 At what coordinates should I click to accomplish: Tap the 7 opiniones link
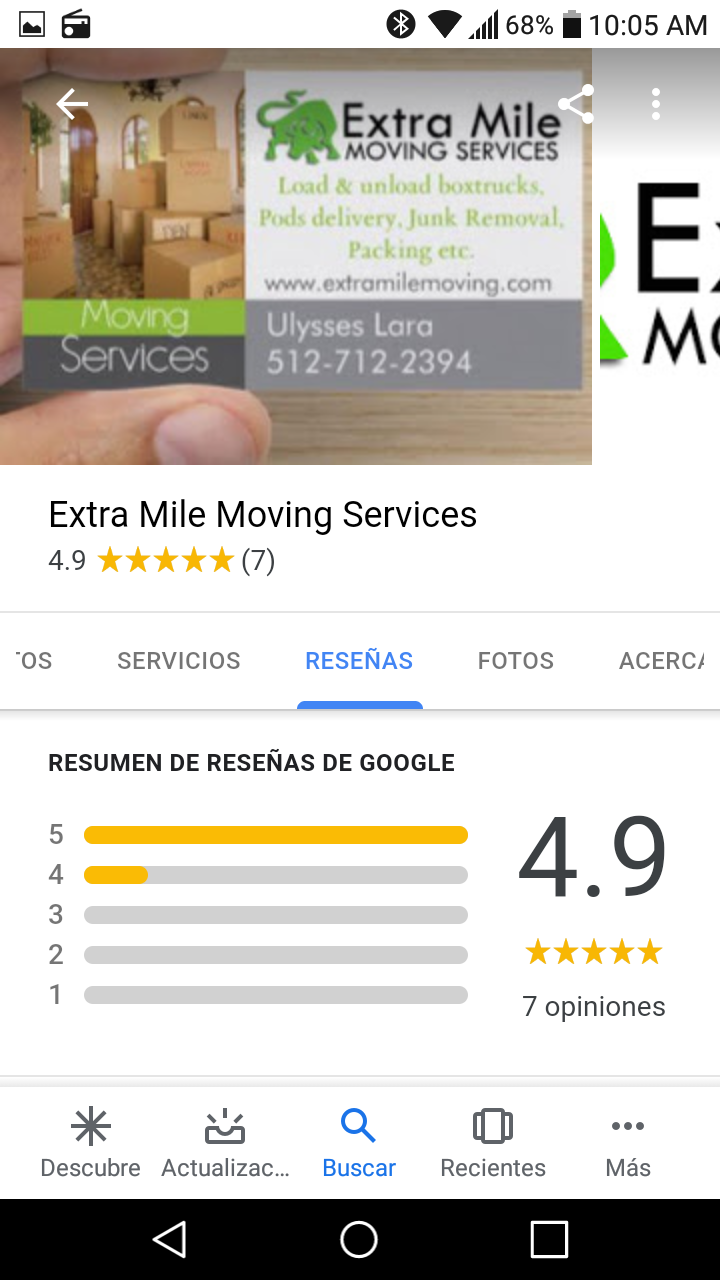pyautogui.click(x=592, y=1006)
